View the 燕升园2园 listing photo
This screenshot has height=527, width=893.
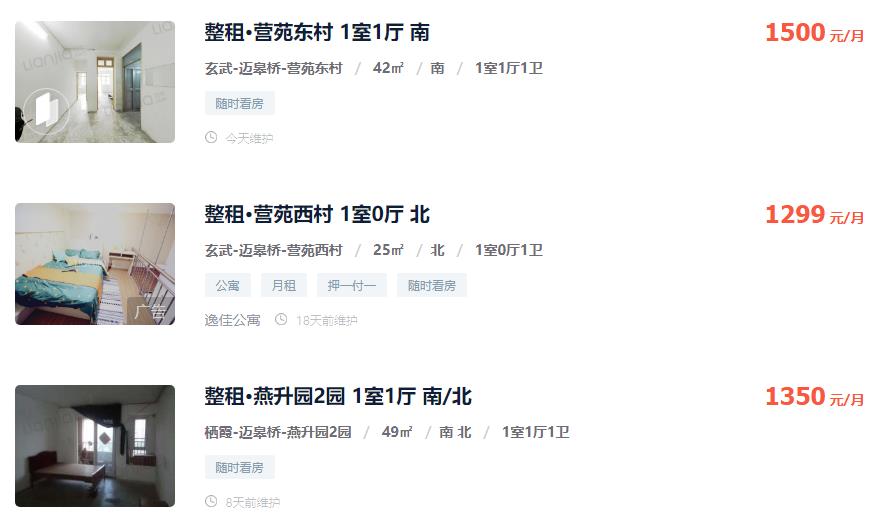(95, 446)
